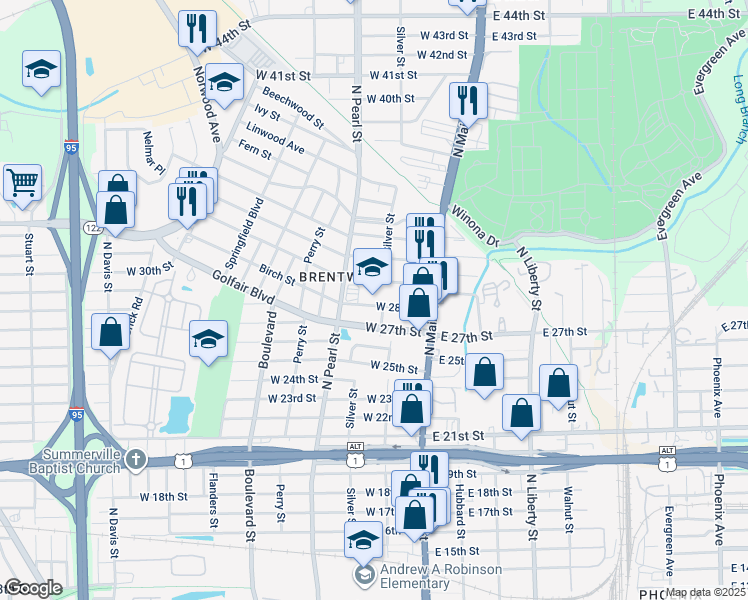Viewport: 748px width, 600px height.
Task: Open the school marker west of Boulevard
Action: point(209,339)
